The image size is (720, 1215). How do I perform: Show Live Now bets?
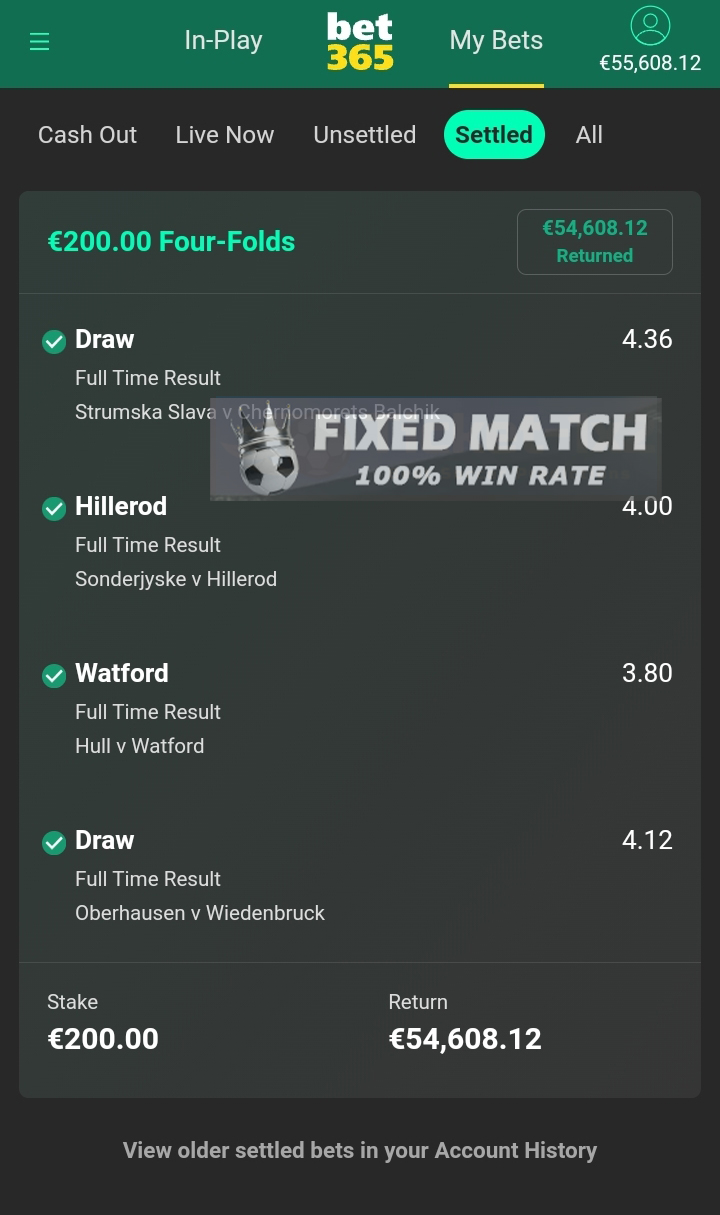click(224, 135)
